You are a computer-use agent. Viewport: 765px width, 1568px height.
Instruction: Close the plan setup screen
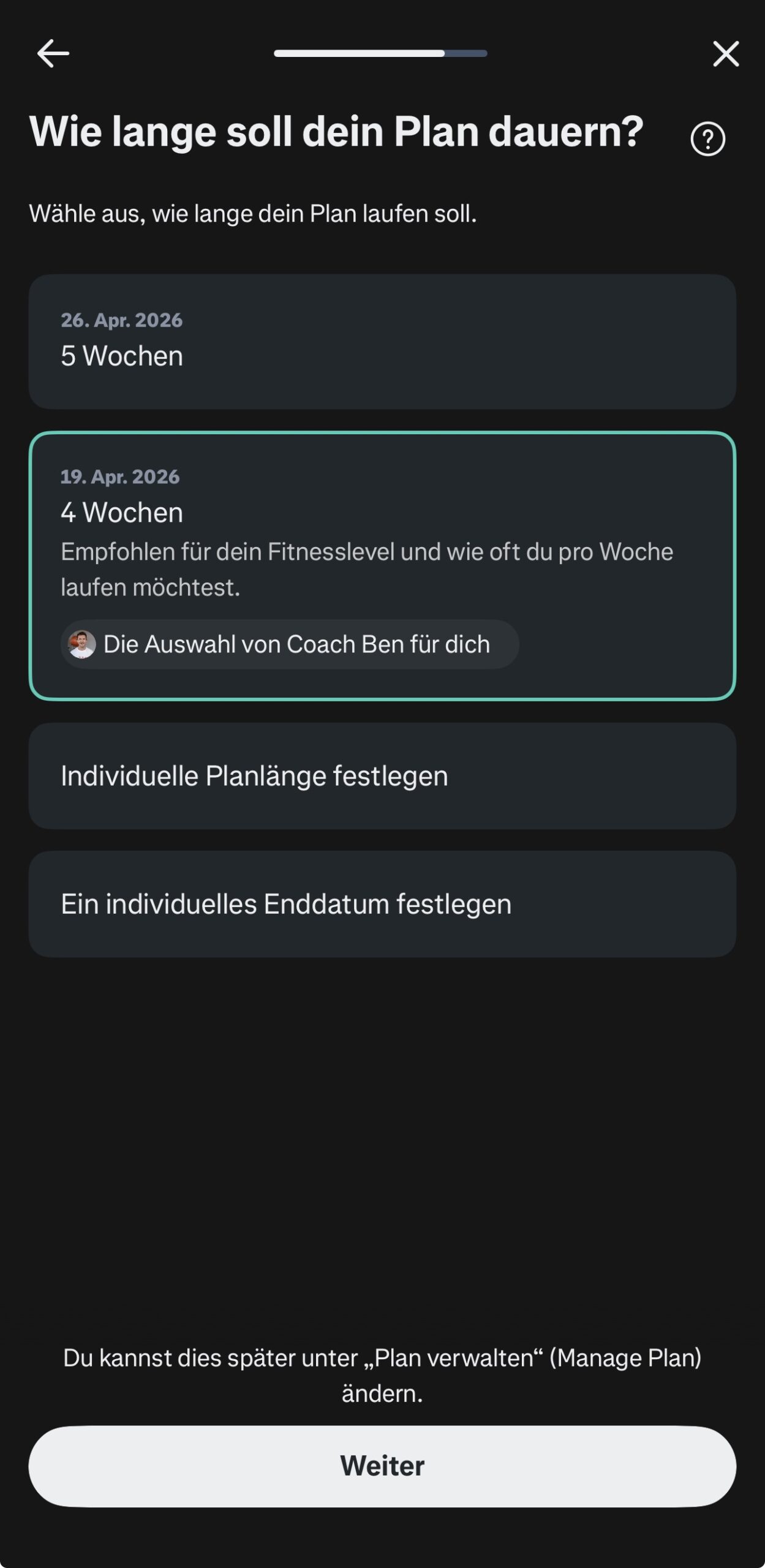tap(726, 54)
